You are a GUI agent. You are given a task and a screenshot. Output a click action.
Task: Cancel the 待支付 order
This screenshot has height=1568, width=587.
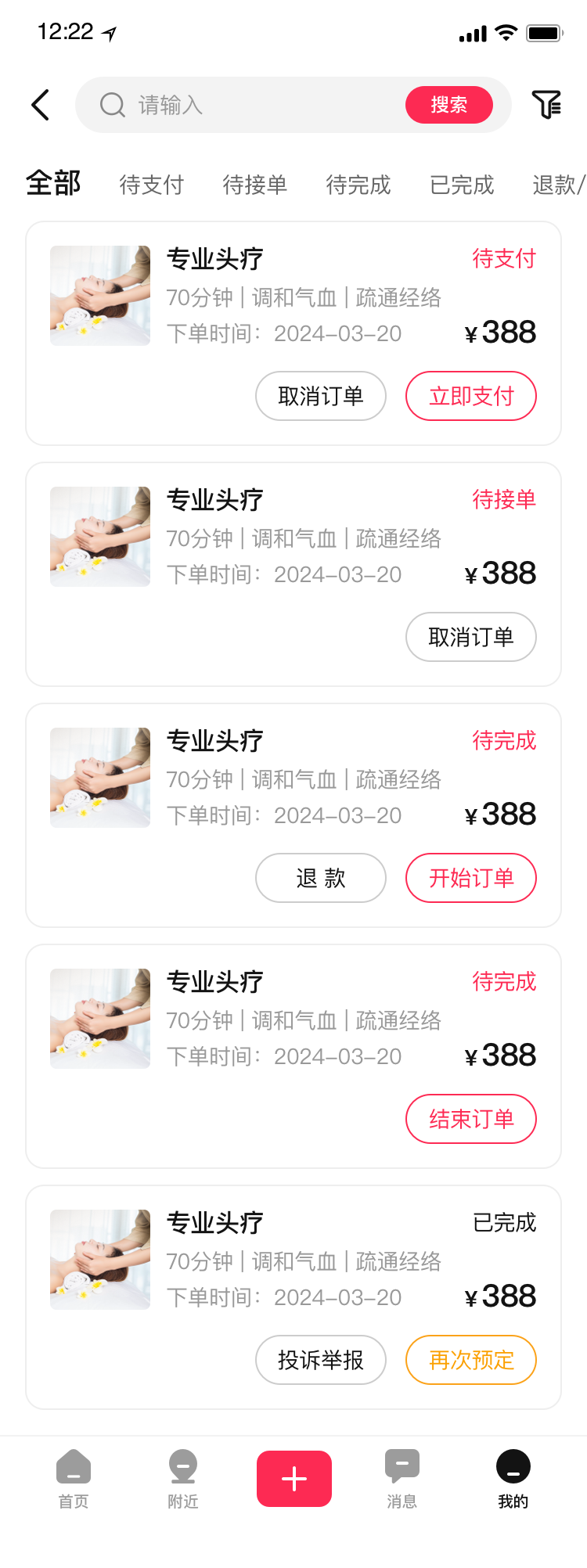tap(321, 396)
